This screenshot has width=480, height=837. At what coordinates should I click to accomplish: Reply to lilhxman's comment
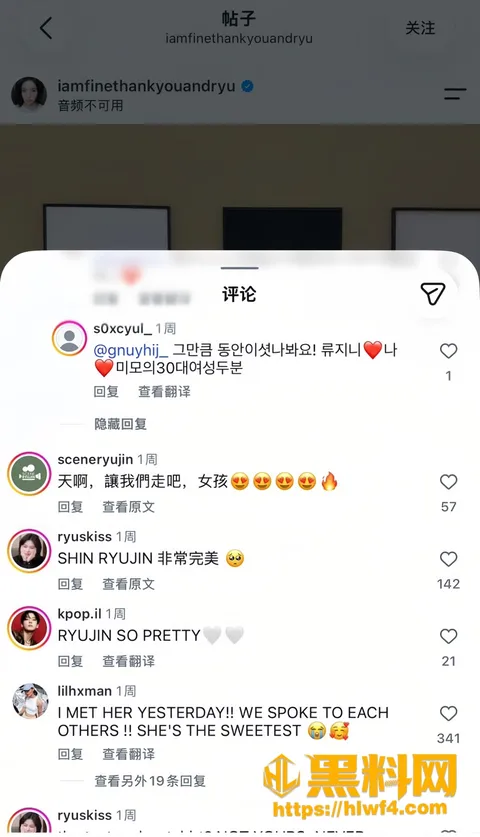(x=70, y=754)
